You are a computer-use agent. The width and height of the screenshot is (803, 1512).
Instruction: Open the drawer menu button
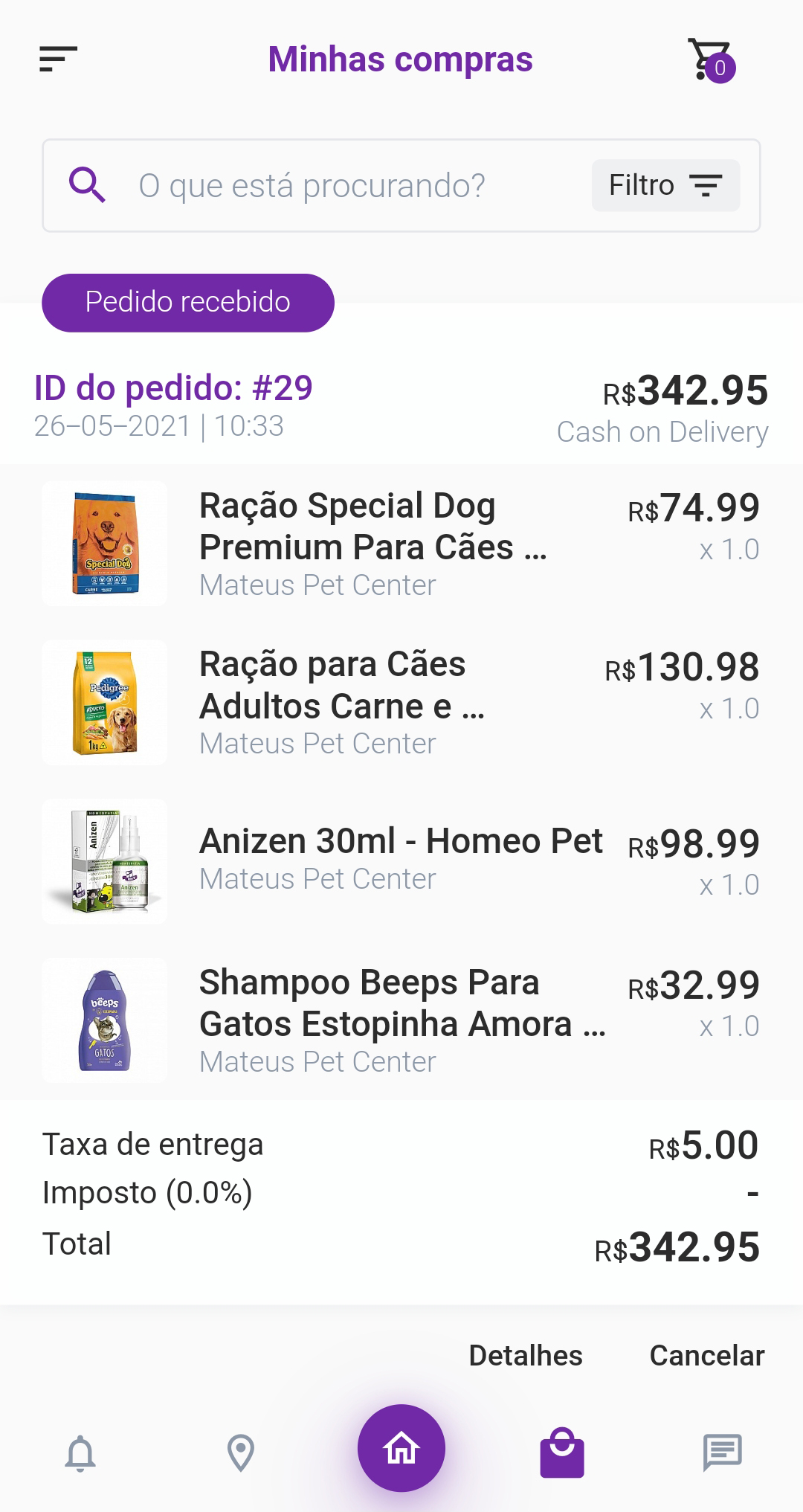pos(58,59)
